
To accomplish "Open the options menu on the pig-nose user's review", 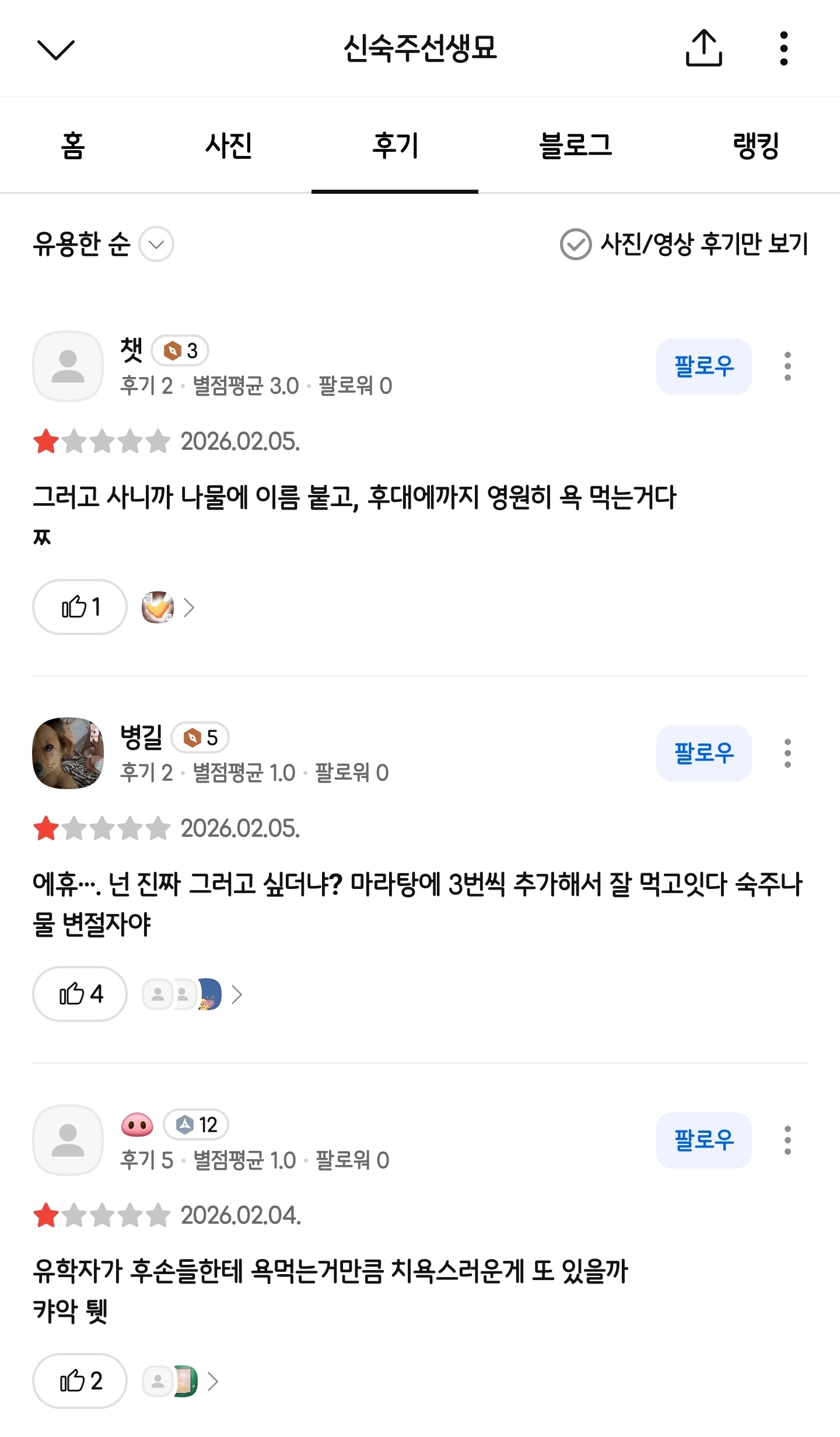I will click(786, 1140).
